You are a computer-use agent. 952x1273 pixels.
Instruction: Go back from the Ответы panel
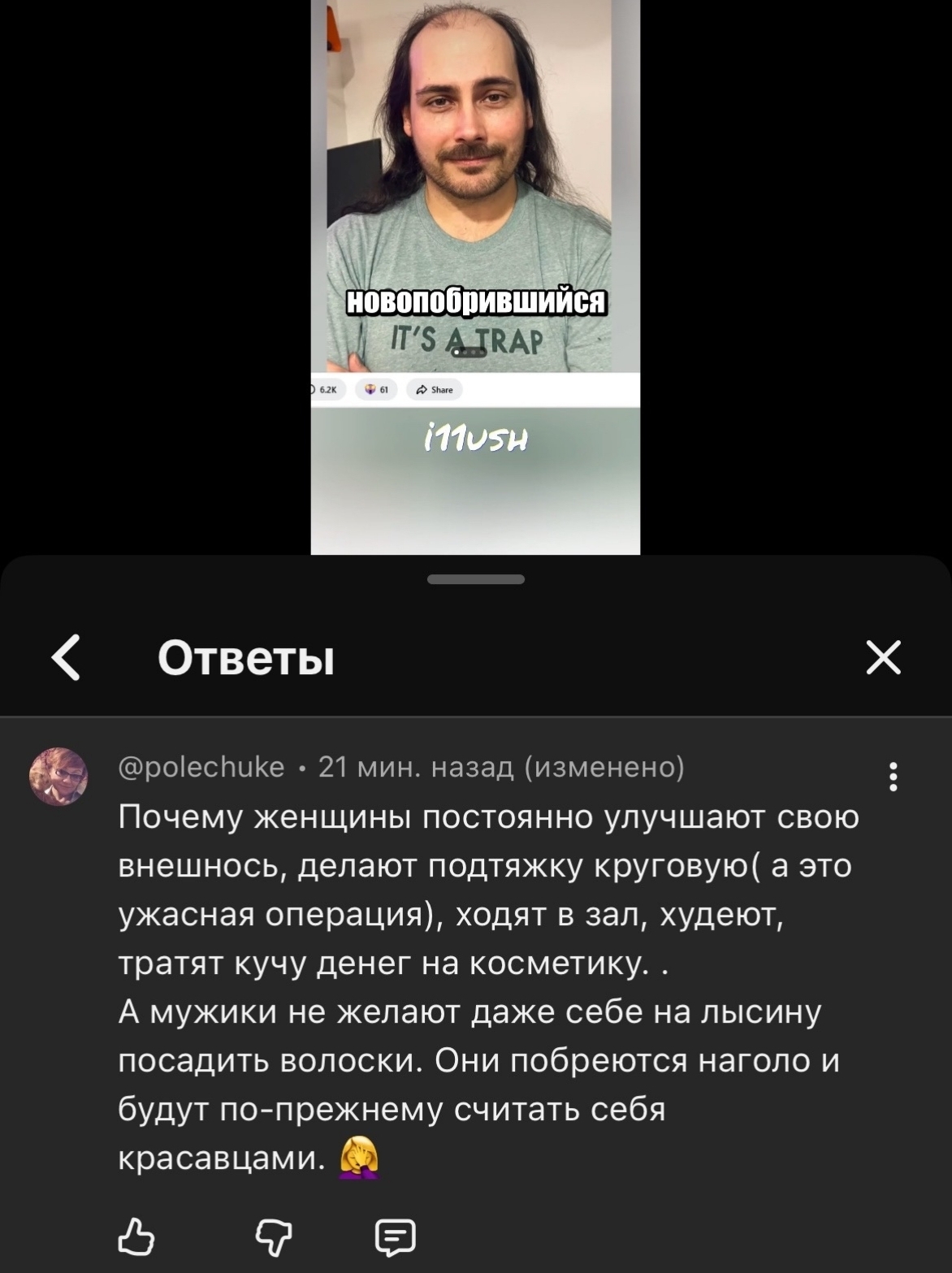click(67, 657)
